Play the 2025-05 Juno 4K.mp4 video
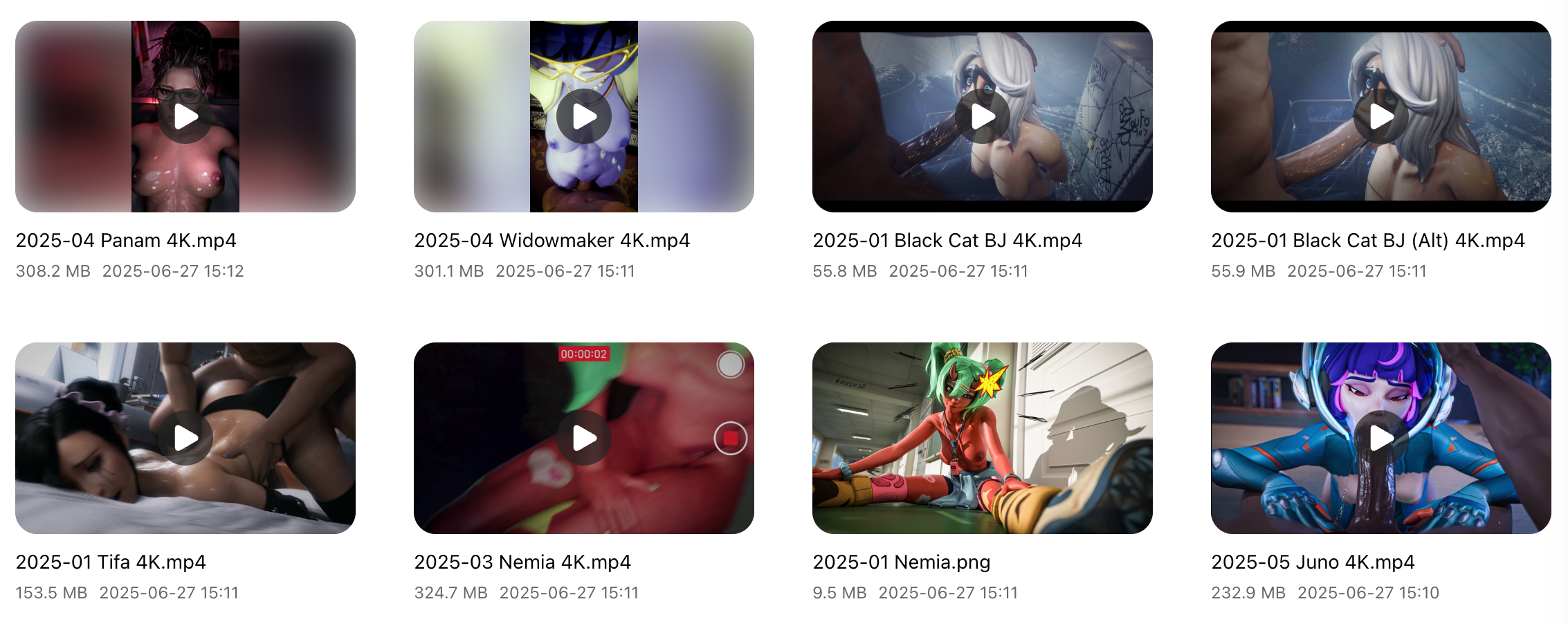 pos(1381,438)
